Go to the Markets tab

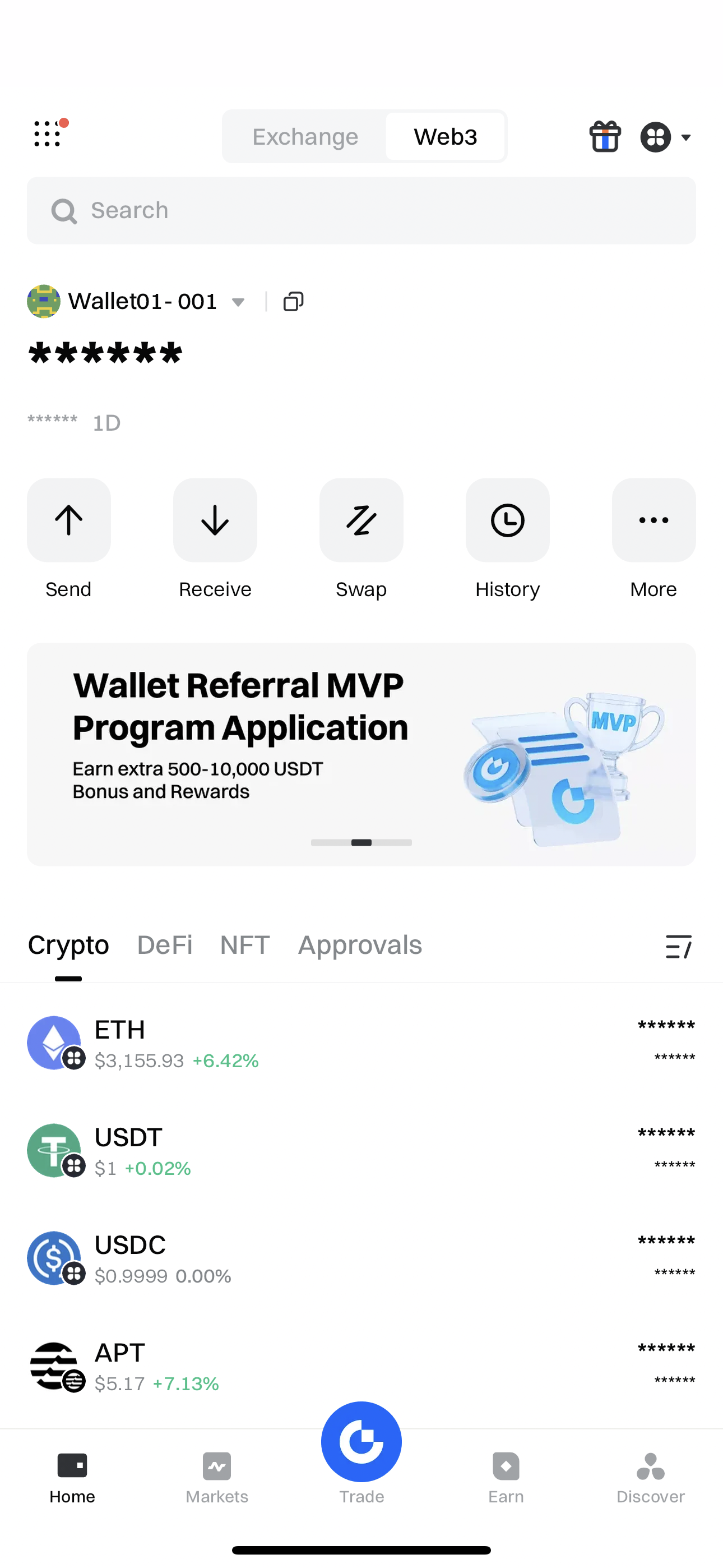[217, 1475]
